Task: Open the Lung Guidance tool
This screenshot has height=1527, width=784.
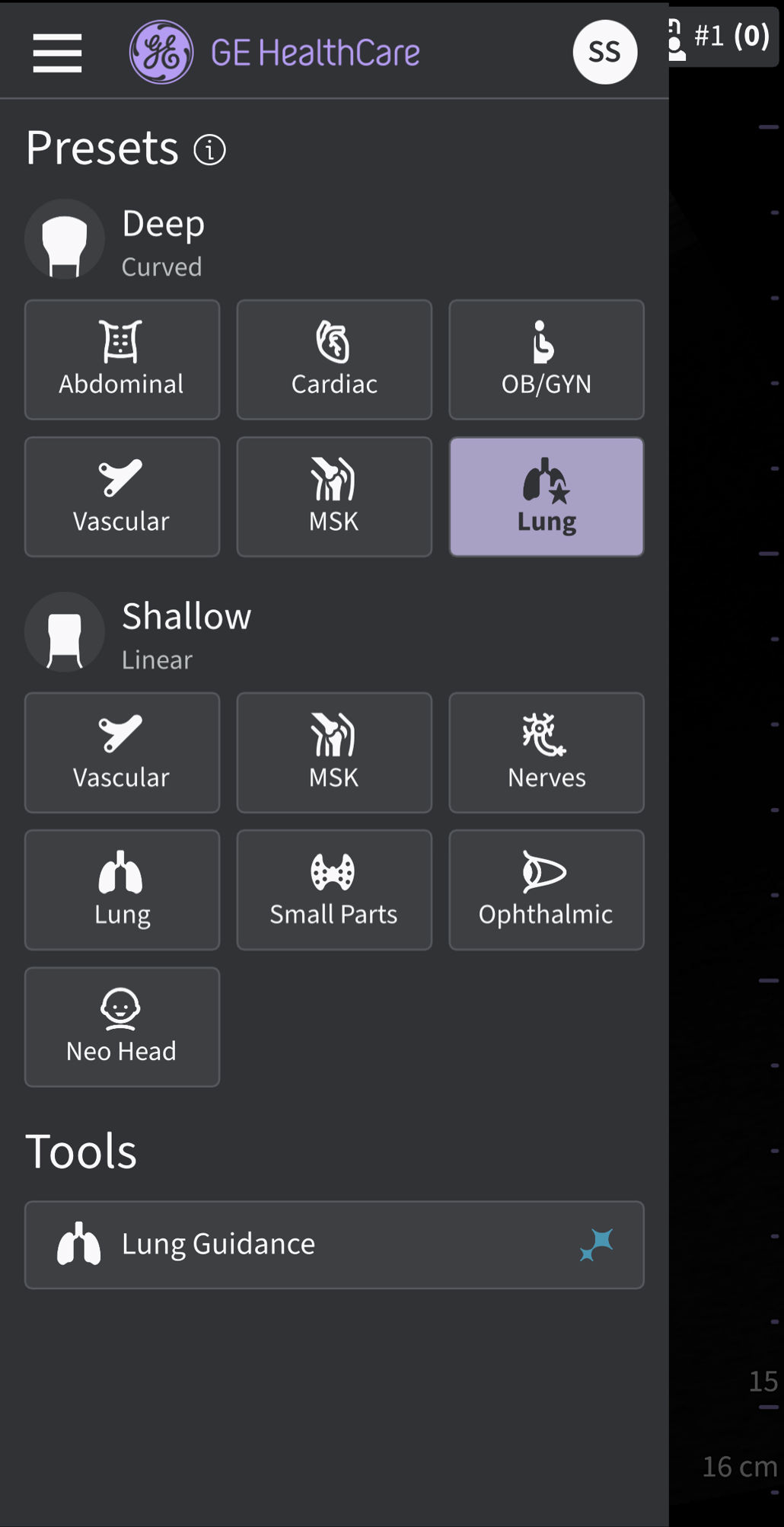Action: coord(334,1245)
